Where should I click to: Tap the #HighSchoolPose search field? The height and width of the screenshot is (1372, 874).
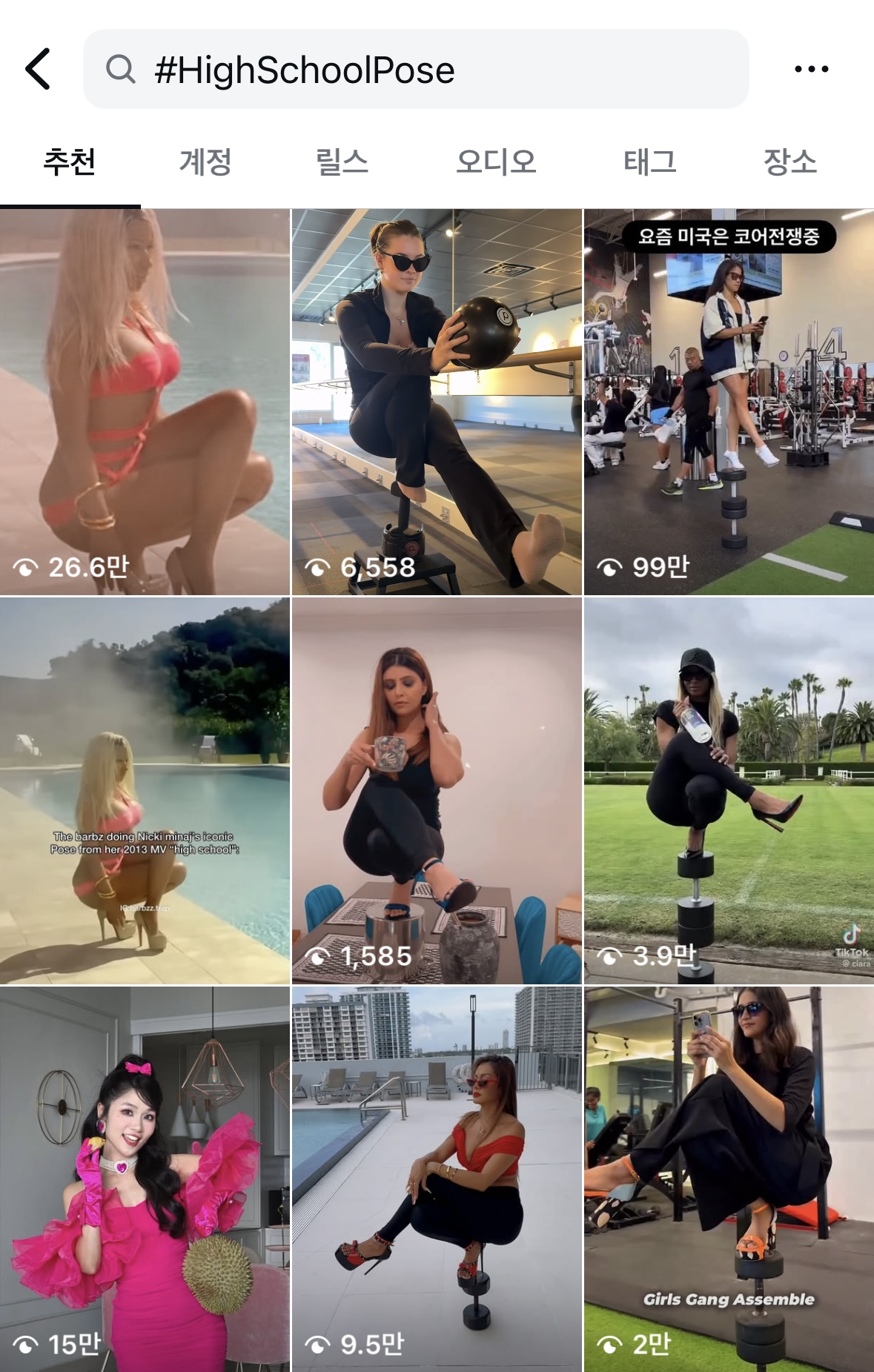tap(415, 69)
